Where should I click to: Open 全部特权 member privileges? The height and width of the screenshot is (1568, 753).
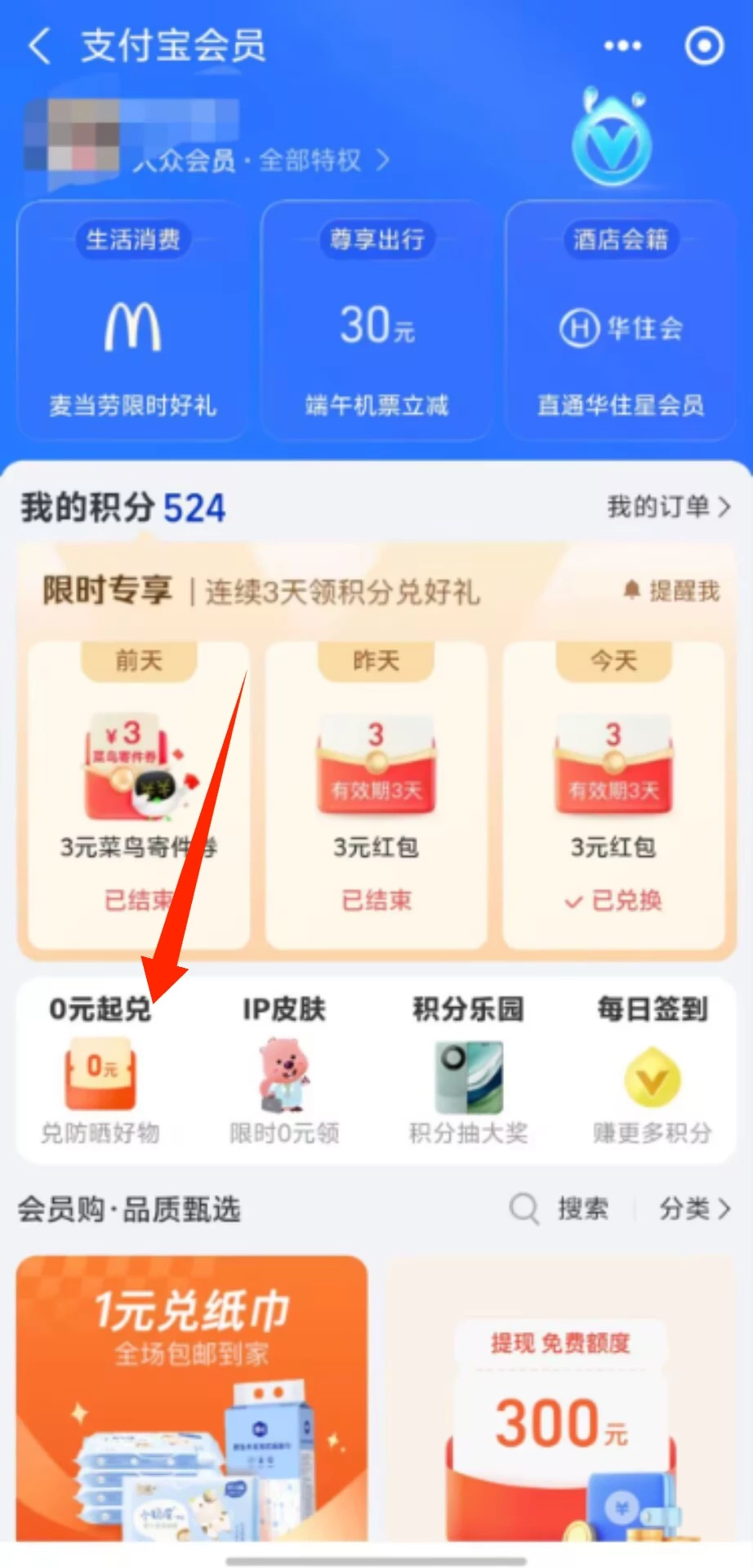(323, 160)
